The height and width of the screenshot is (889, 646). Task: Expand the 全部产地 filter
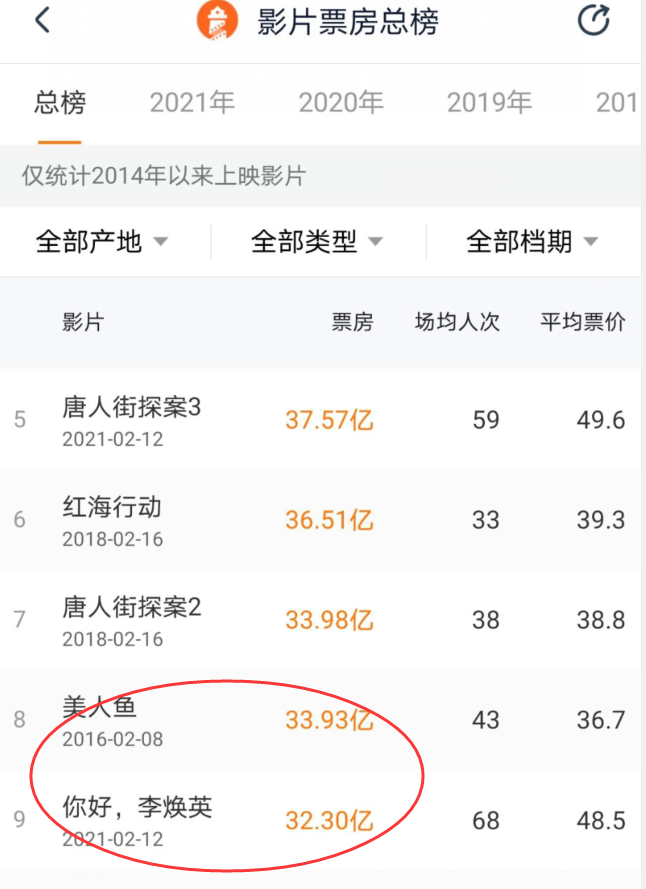[102, 241]
